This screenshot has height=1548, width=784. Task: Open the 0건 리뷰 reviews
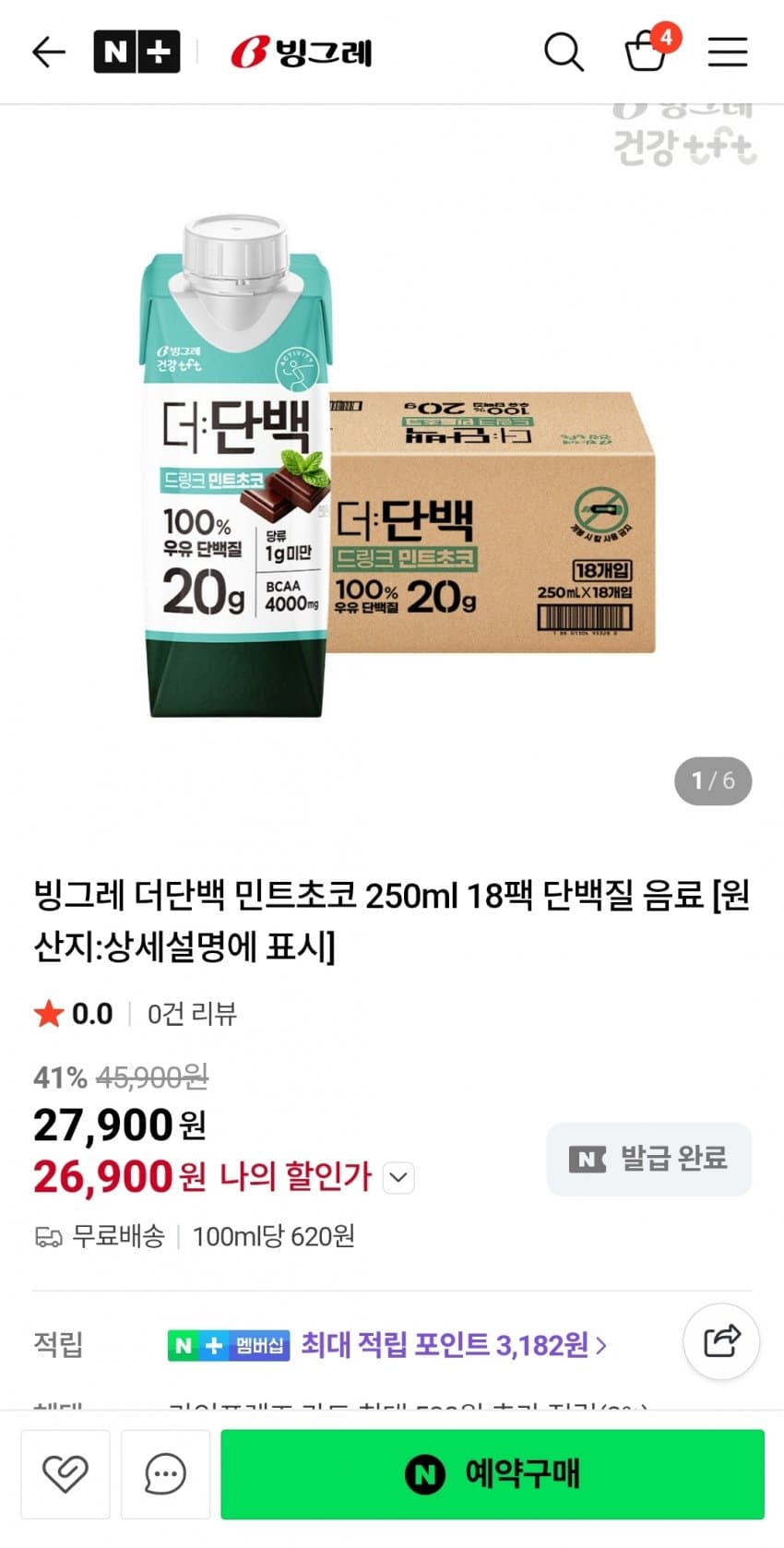click(192, 1014)
